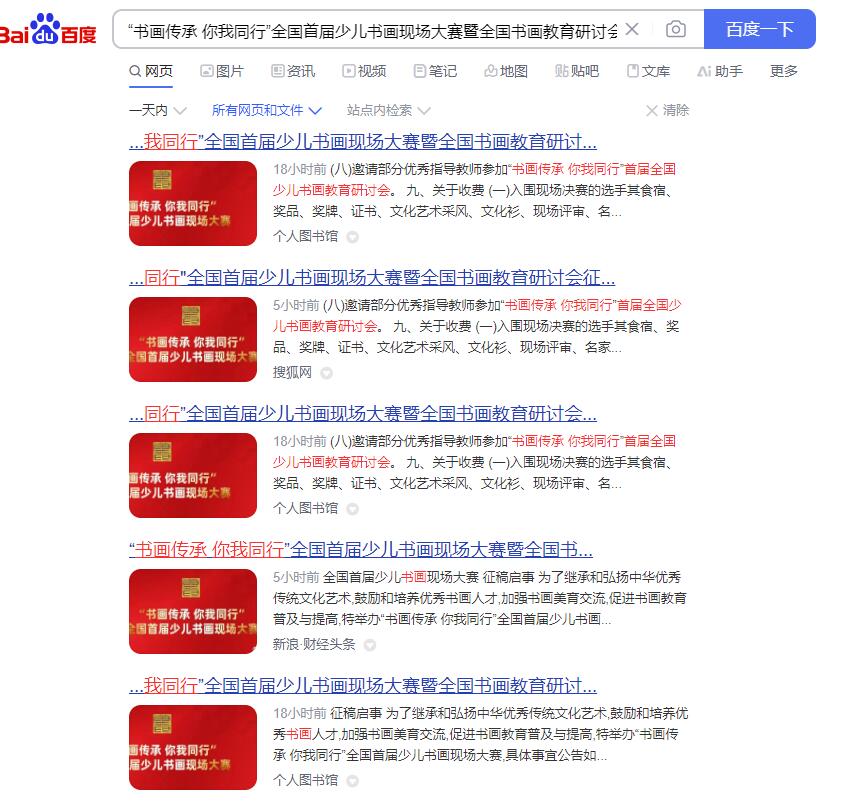
Task: Clear the search query with the X
Action: (x=632, y=29)
